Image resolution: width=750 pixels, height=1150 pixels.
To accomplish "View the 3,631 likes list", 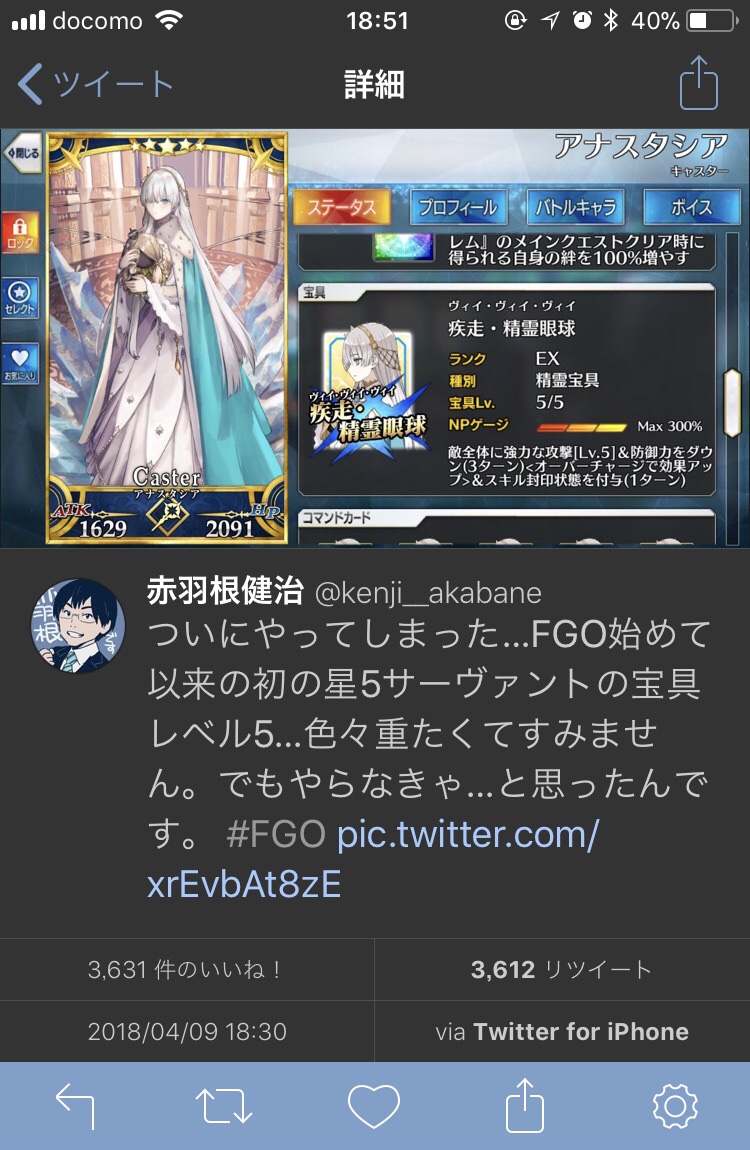I will point(186,969).
